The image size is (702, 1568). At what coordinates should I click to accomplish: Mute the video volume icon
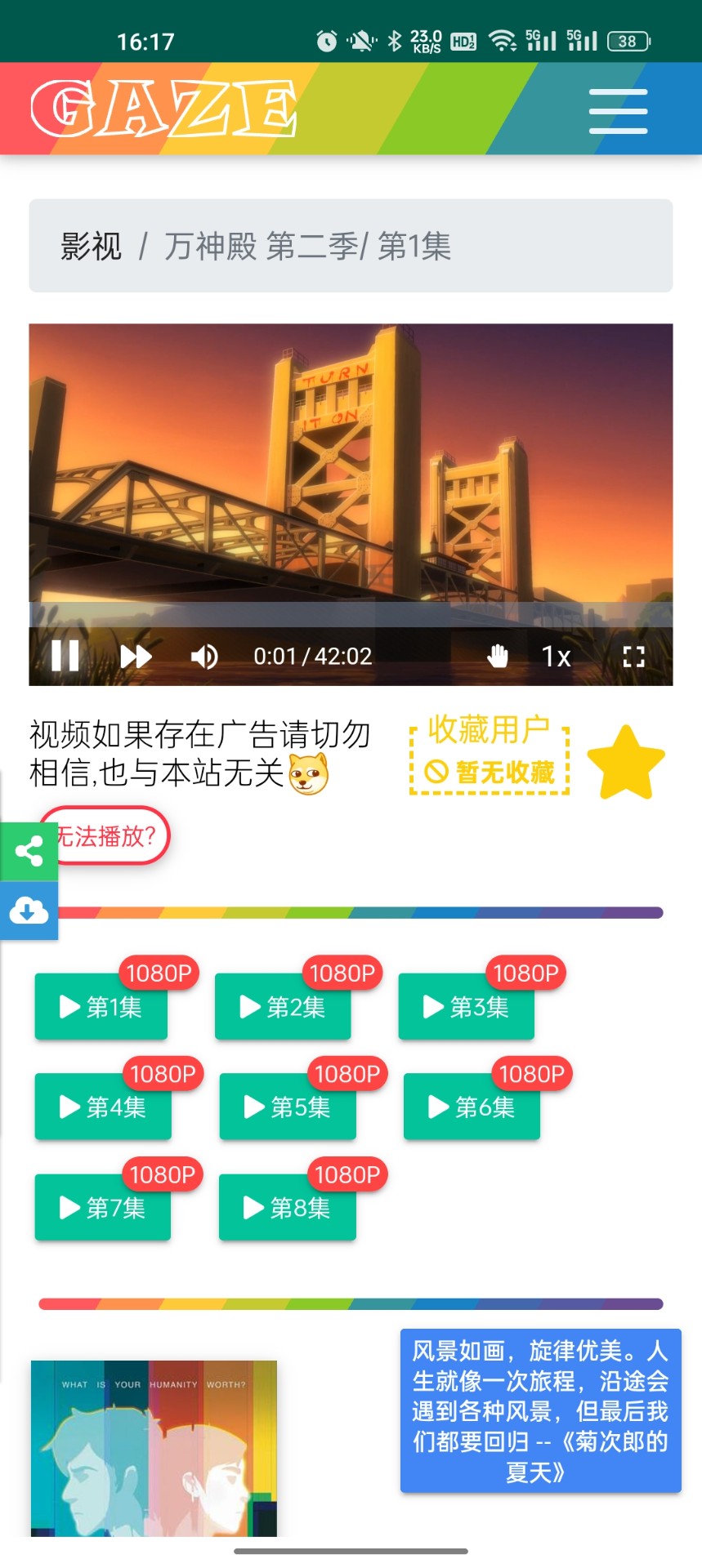coord(205,655)
